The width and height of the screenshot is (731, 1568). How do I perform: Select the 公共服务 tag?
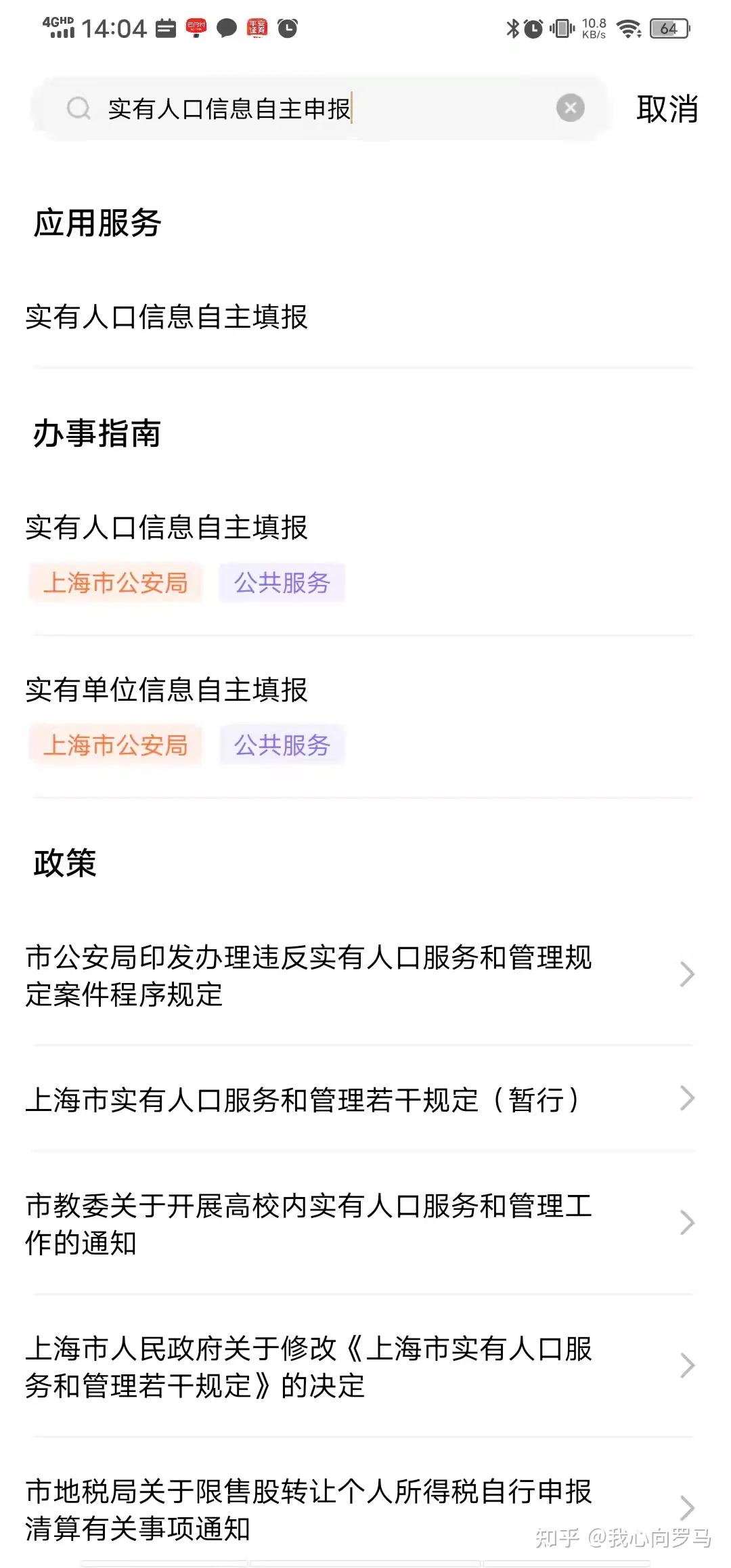(x=282, y=583)
